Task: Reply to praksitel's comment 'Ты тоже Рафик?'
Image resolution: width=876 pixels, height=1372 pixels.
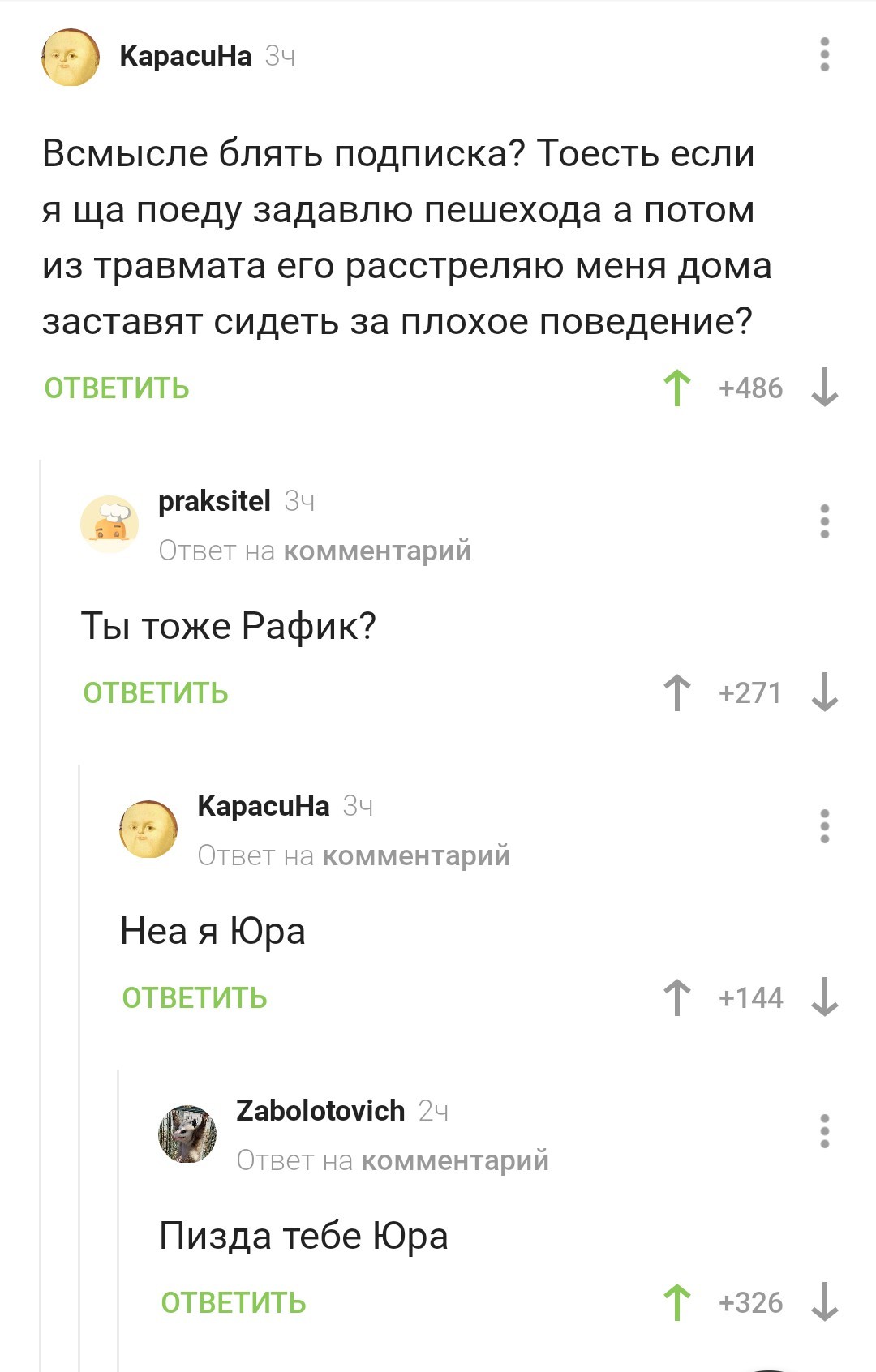Action: click(x=156, y=693)
